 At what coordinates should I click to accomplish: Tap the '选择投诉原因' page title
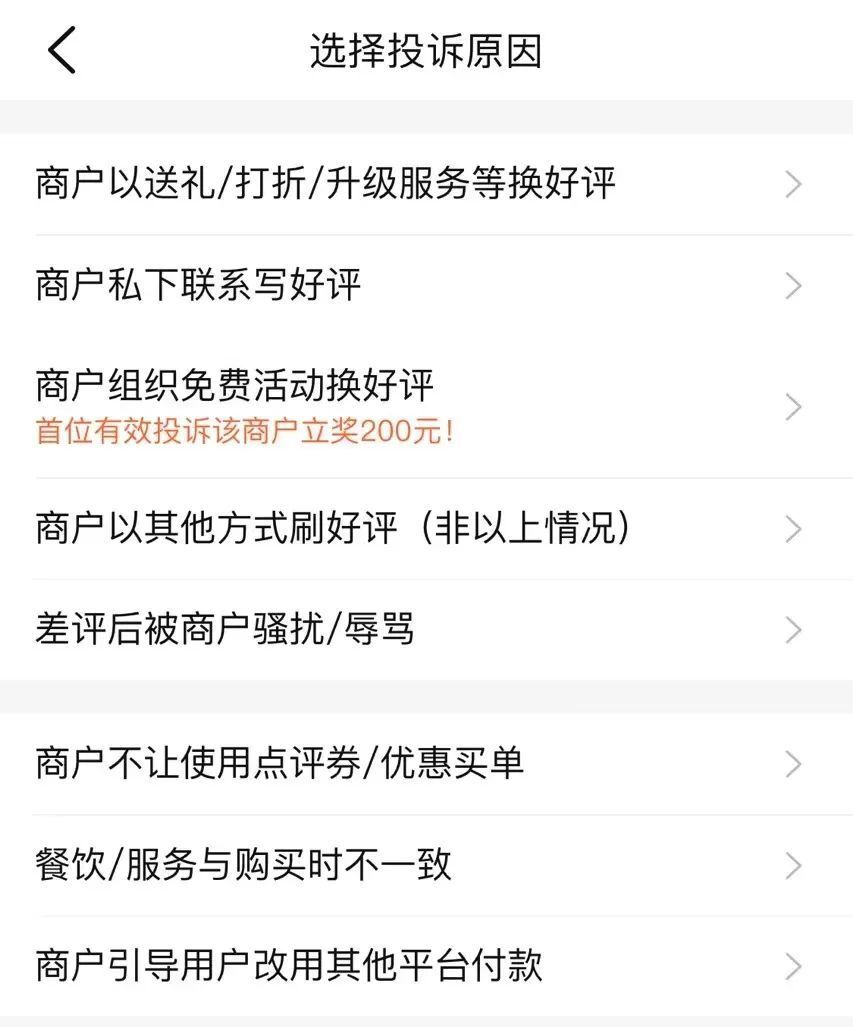[x=426, y=49]
